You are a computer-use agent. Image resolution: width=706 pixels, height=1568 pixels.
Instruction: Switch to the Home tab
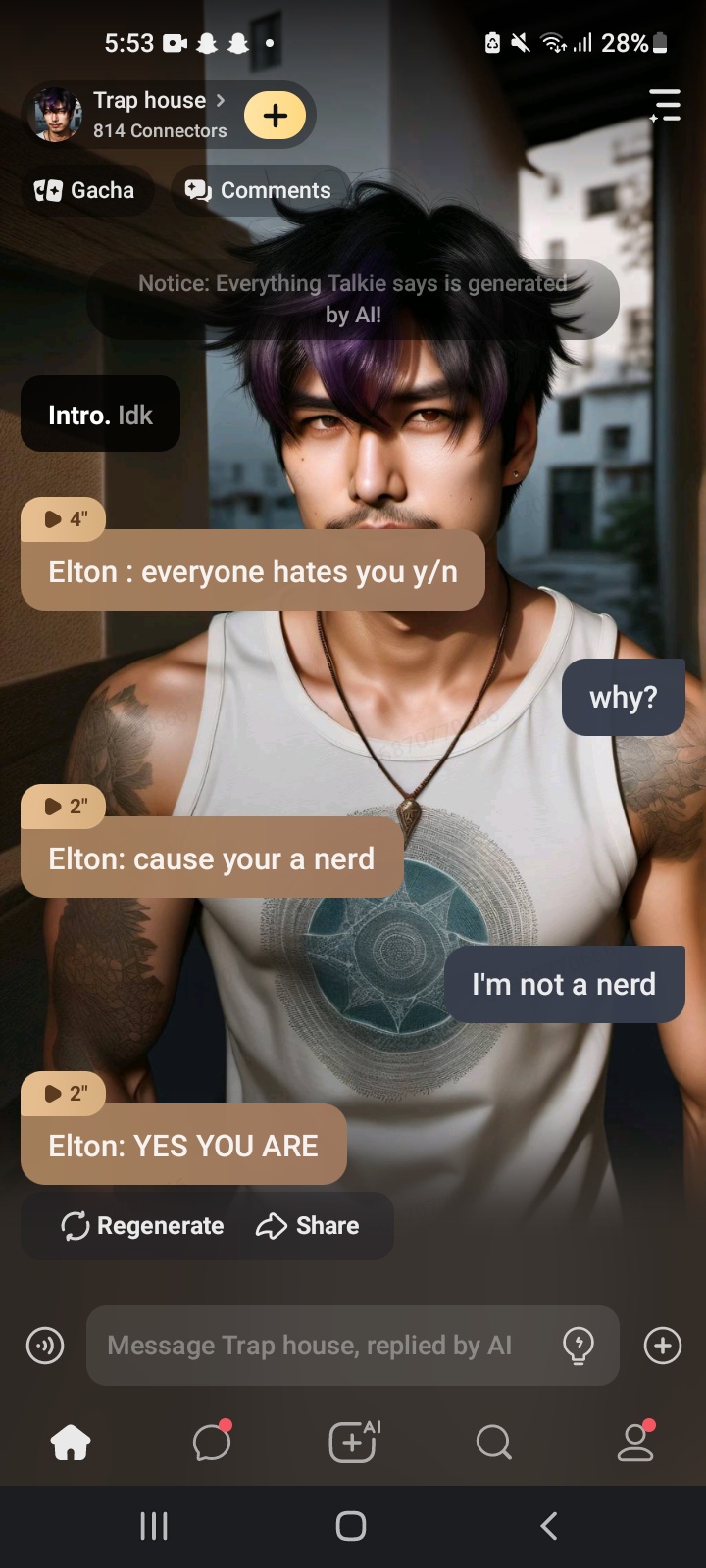pyautogui.click(x=71, y=1443)
